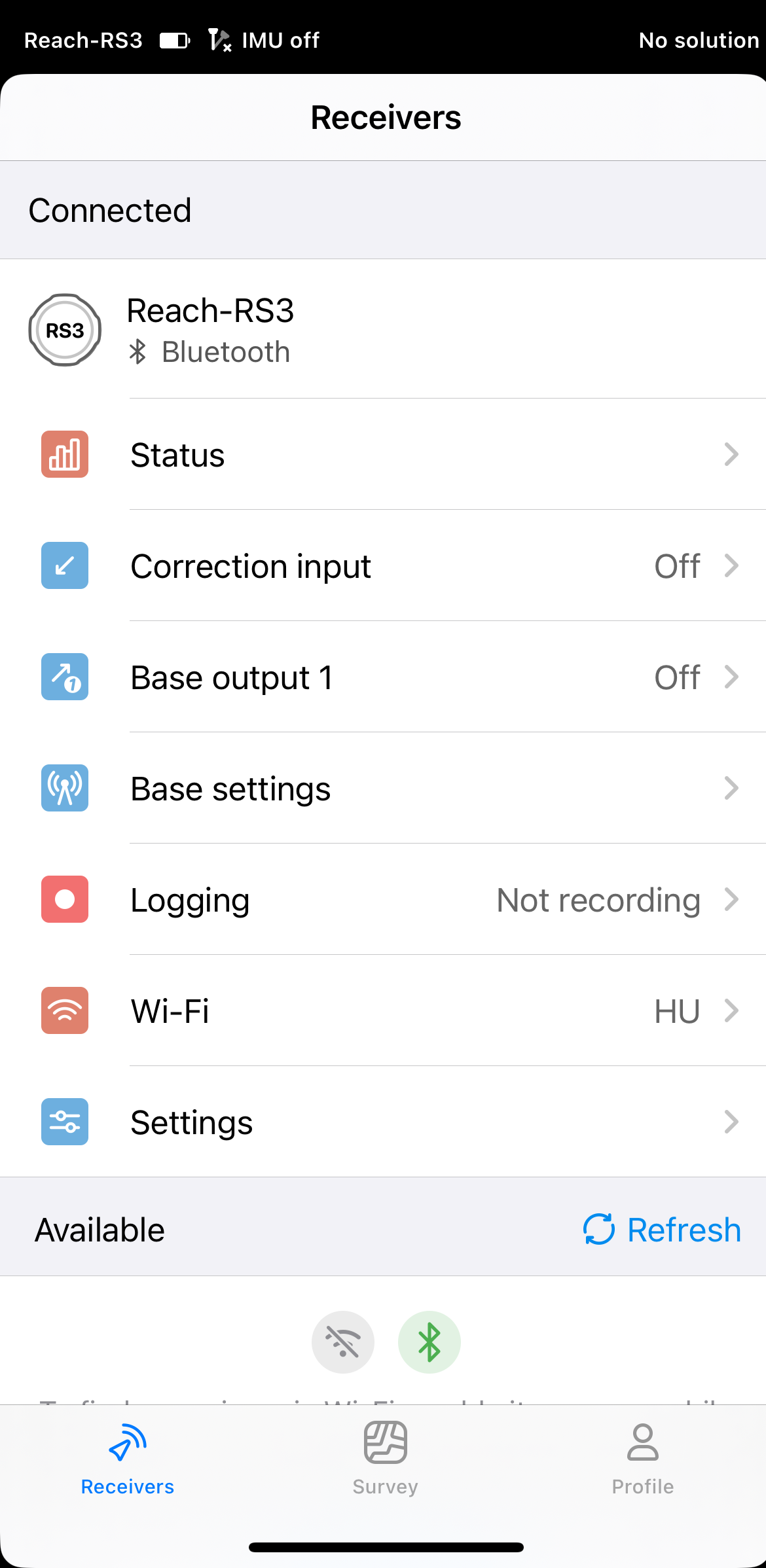
Task: Open the Status row
Action: (x=383, y=454)
